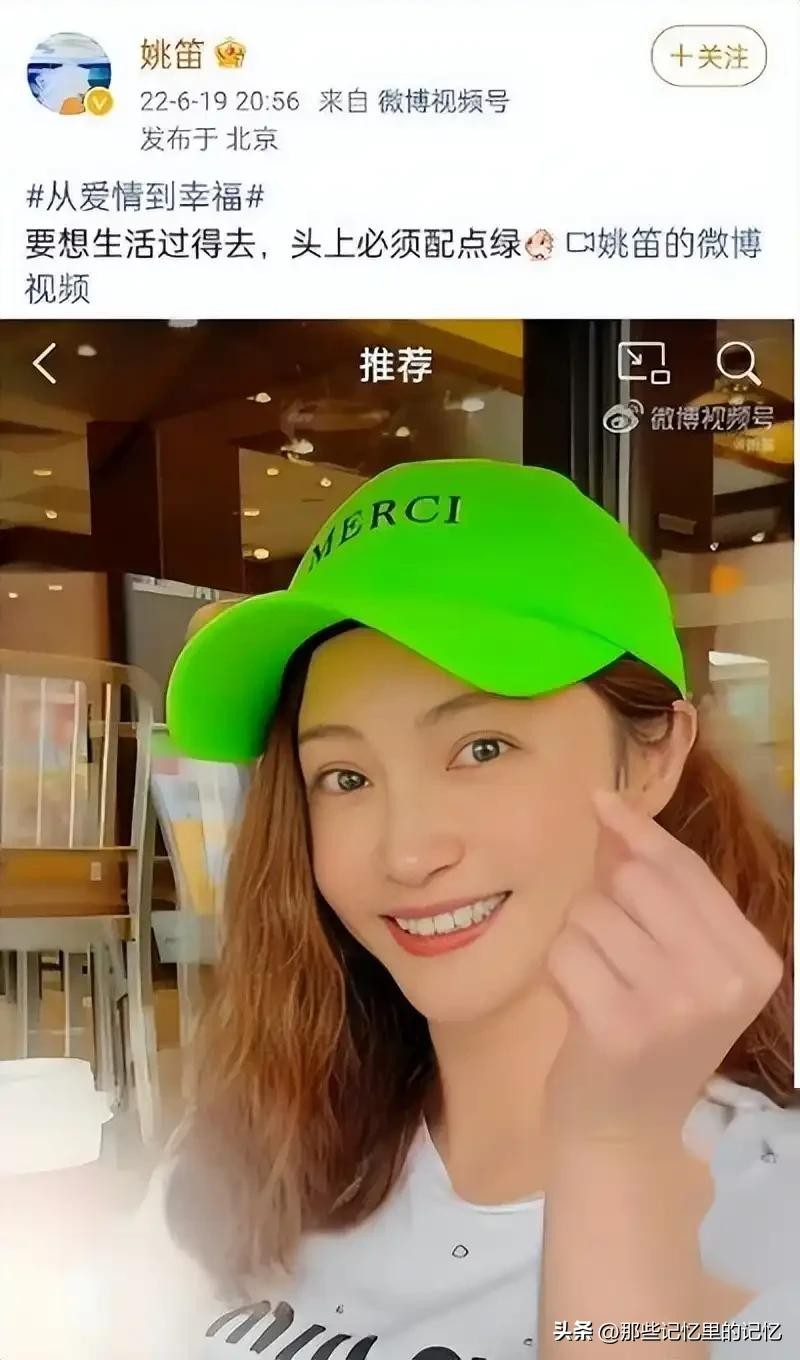
Task: Open 姚笛's profile avatar
Action: pyautogui.click(x=69, y=73)
